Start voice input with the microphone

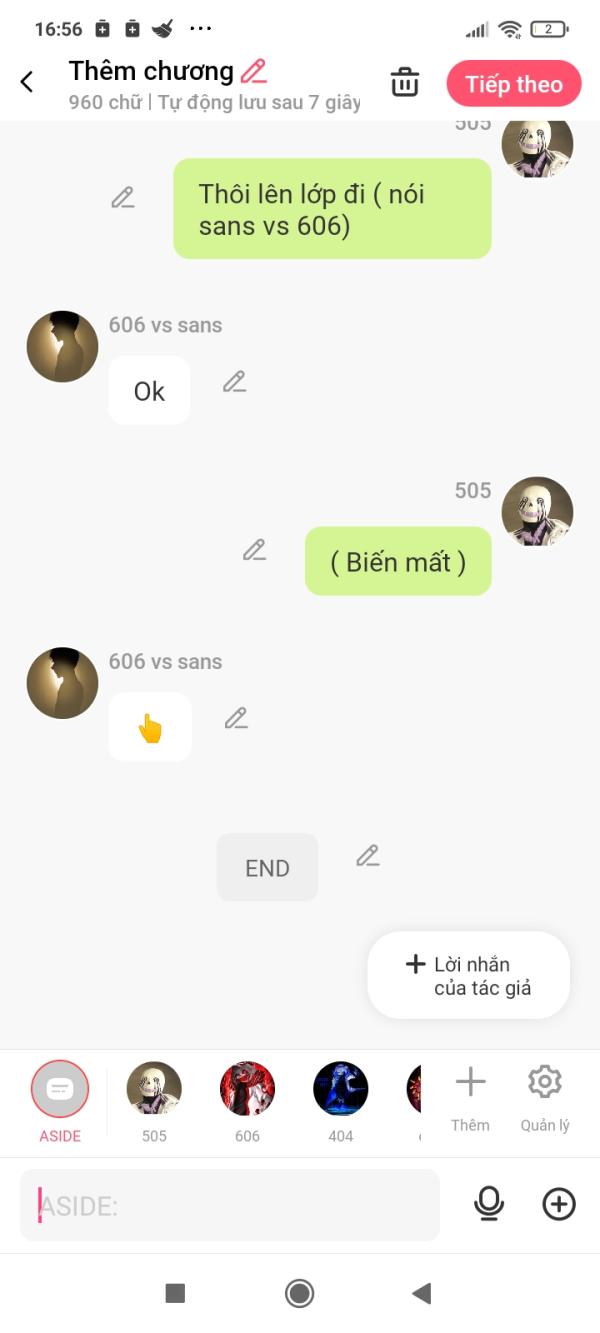(x=489, y=1204)
